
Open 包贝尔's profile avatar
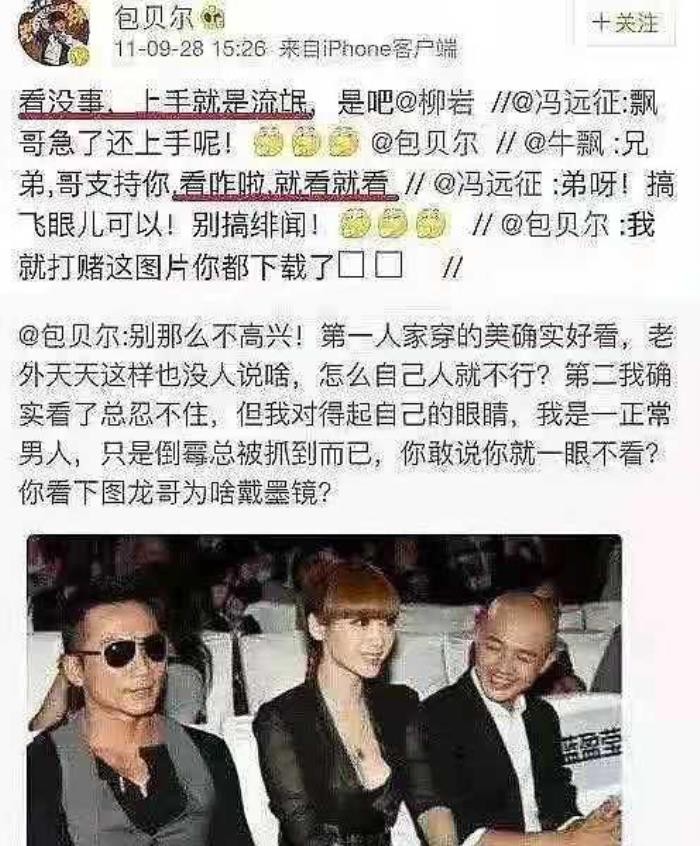click(53, 32)
